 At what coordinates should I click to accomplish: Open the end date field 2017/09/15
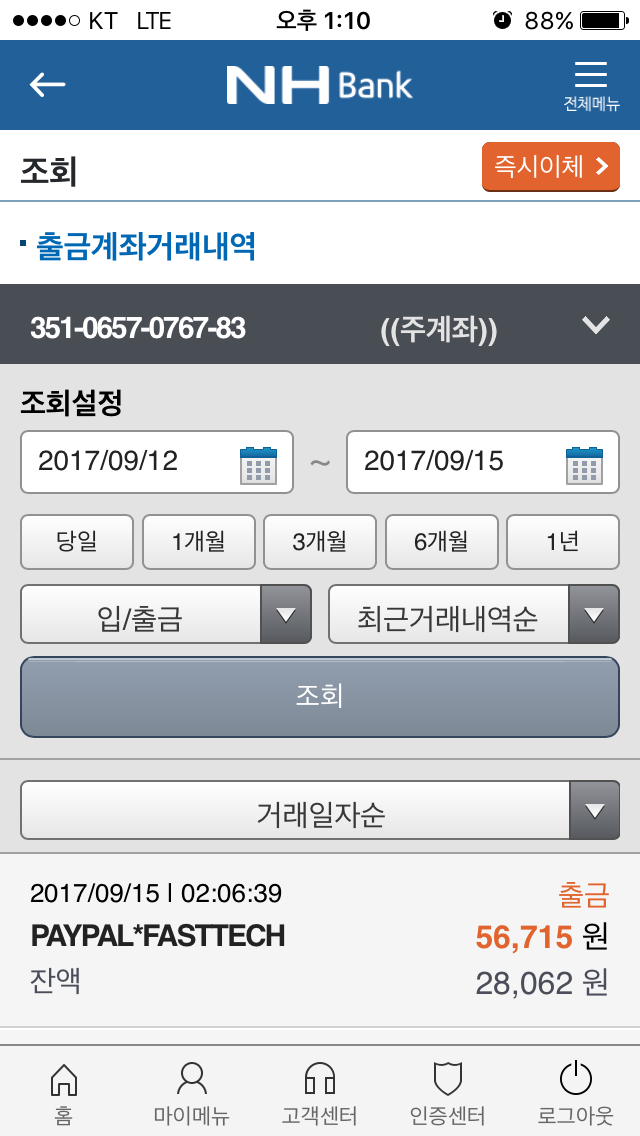483,462
